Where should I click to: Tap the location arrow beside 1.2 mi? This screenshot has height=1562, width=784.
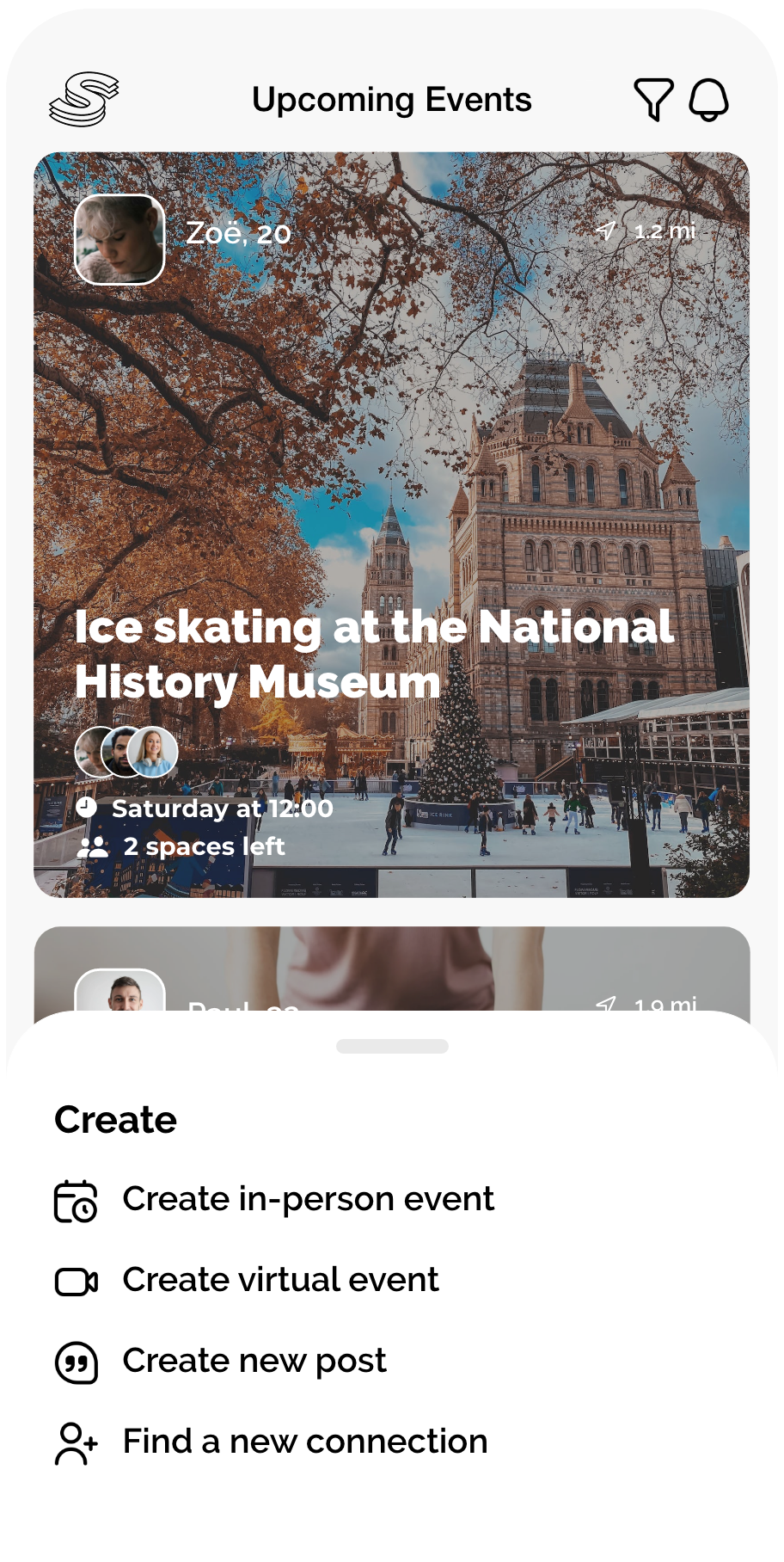coord(607,231)
